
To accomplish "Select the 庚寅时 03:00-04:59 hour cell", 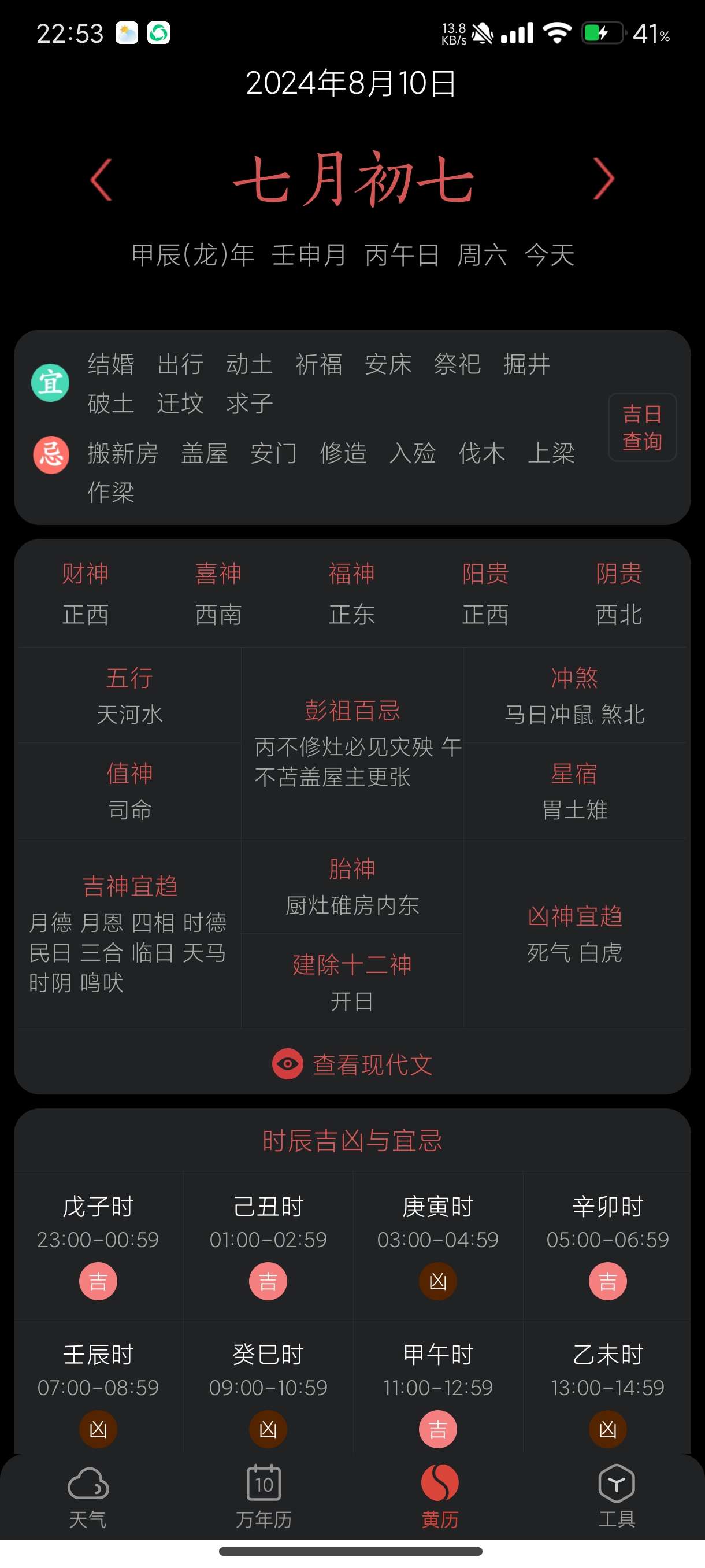I will [x=437, y=1245].
